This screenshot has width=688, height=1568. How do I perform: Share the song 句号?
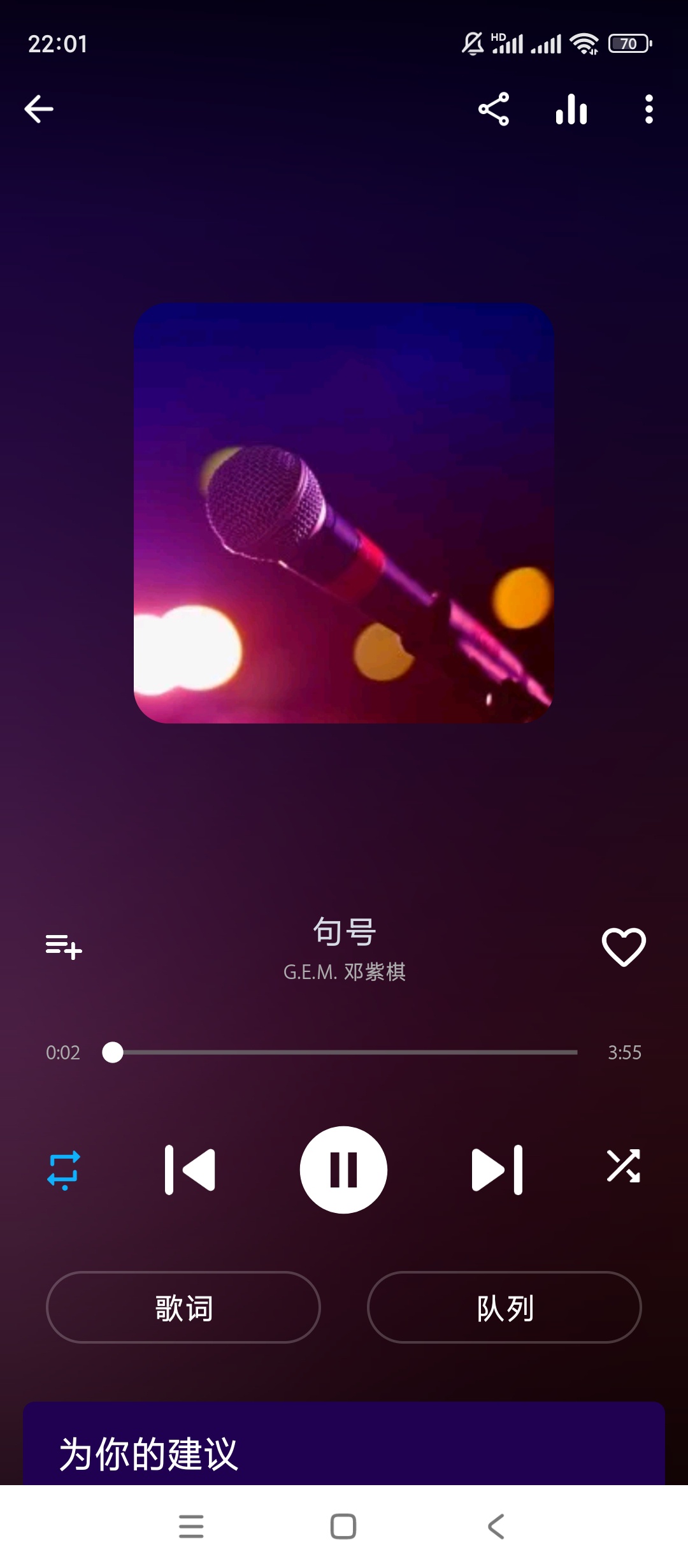pos(494,109)
